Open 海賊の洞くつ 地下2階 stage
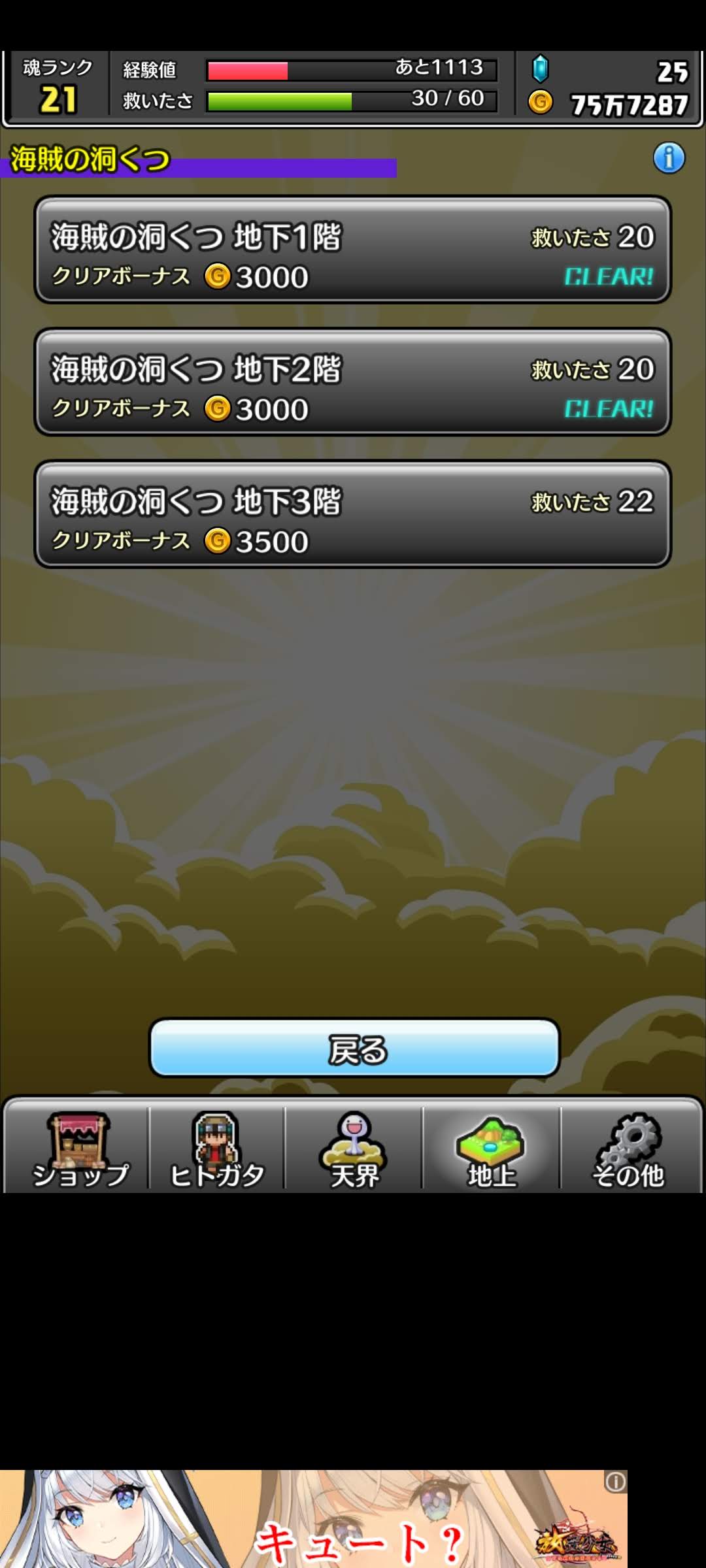 tap(353, 382)
